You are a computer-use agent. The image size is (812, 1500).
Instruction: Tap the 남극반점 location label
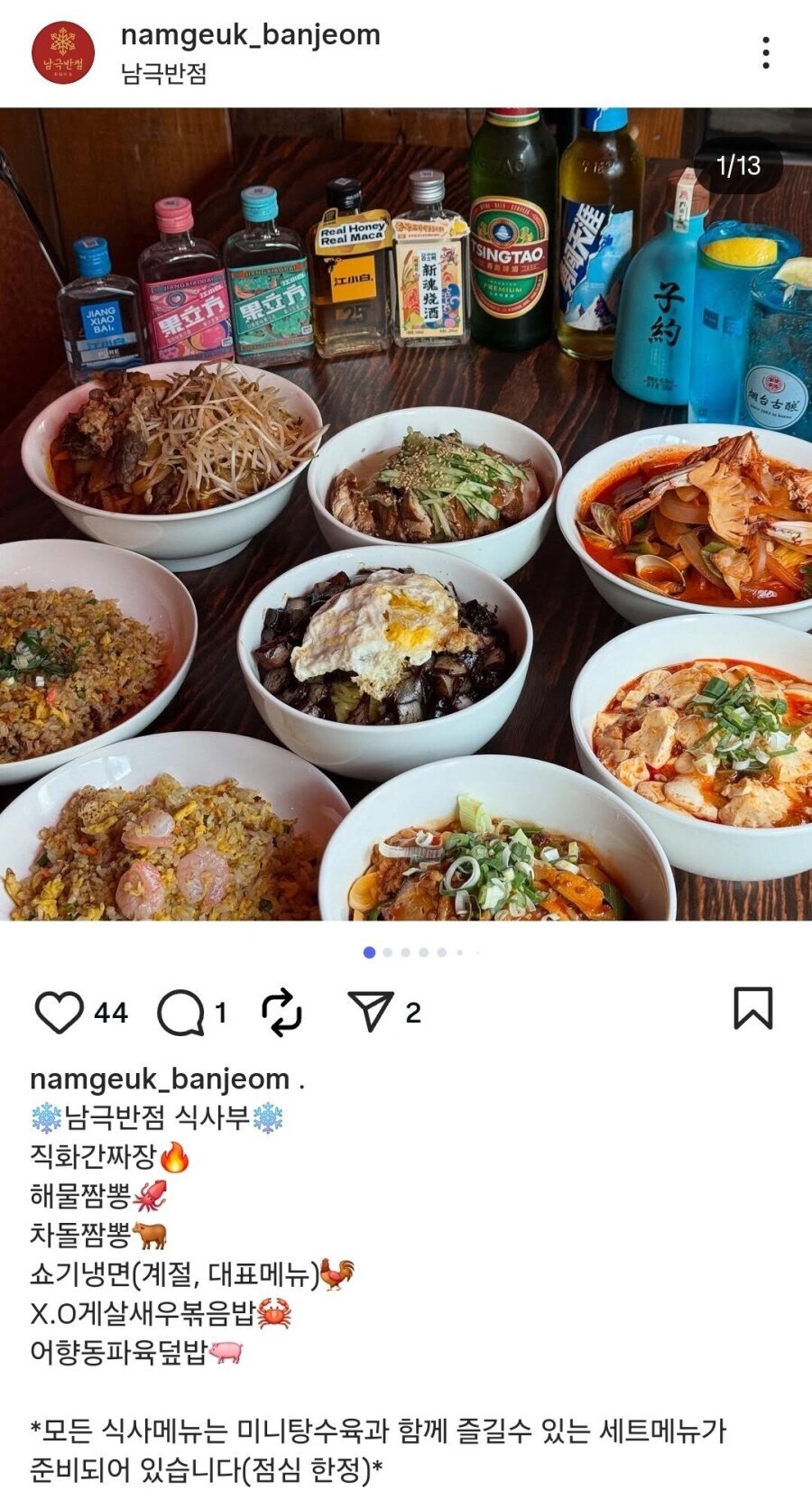164,73
